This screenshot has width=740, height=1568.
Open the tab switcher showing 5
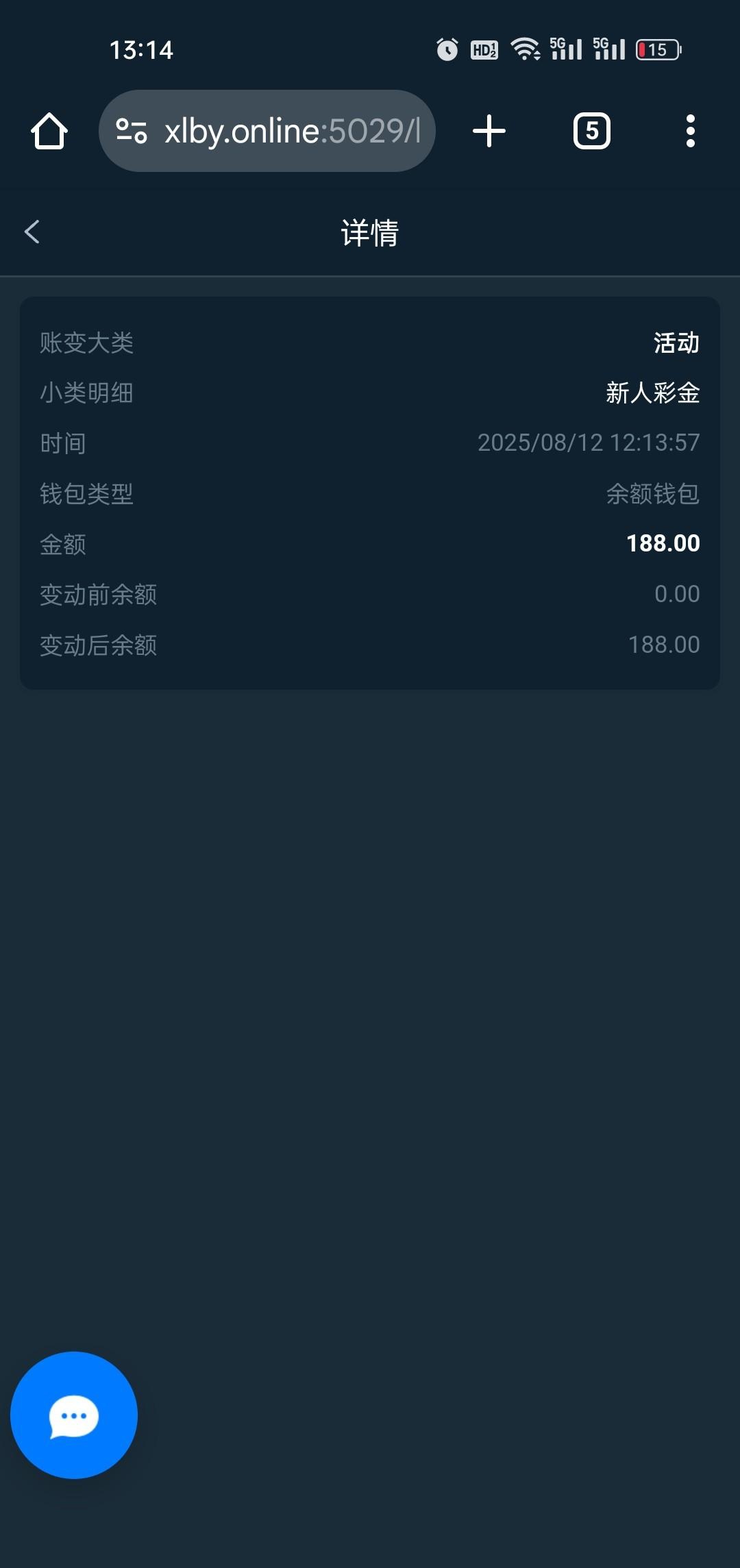click(x=592, y=131)
